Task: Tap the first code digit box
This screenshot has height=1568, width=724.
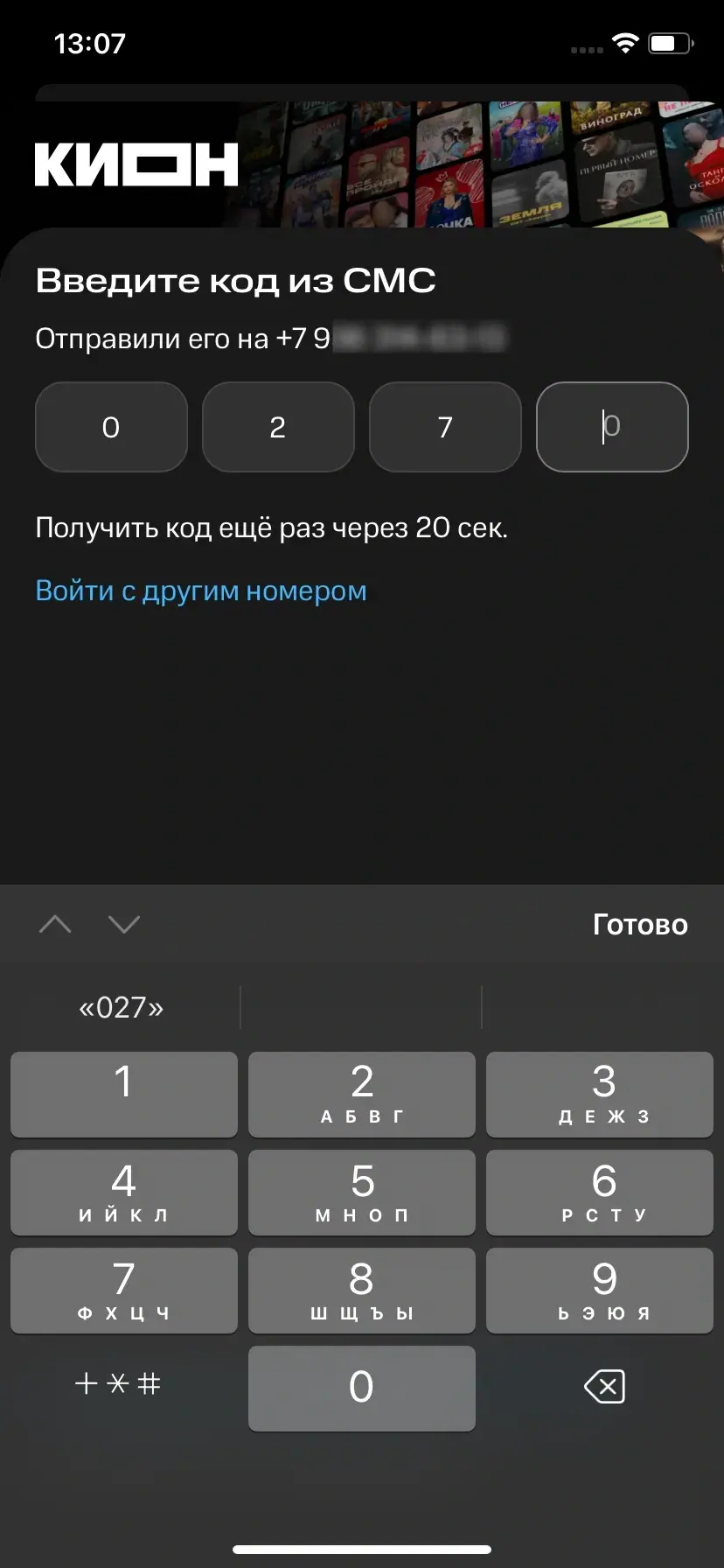Action: [x=111, y=427]
